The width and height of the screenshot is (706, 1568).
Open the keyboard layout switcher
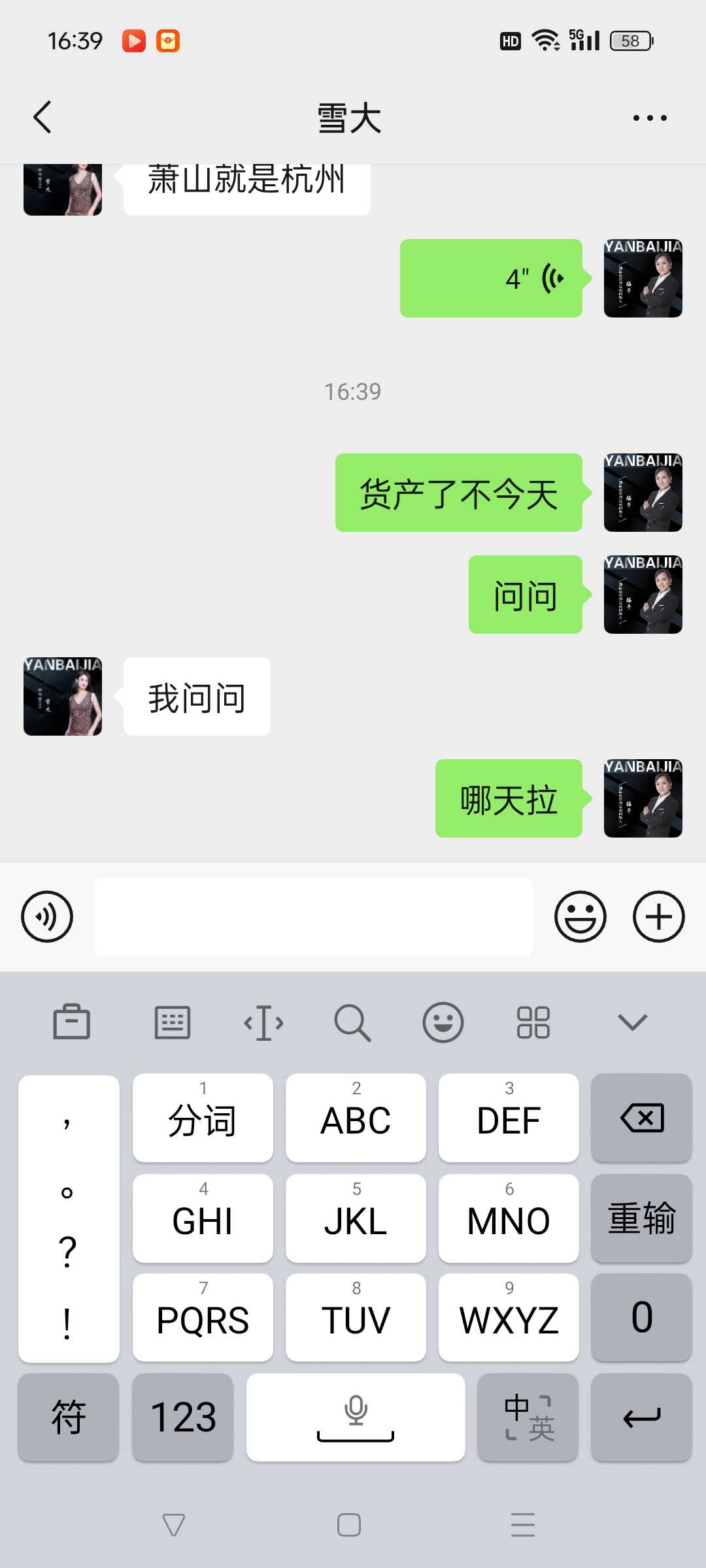(x=172, y=1022)
